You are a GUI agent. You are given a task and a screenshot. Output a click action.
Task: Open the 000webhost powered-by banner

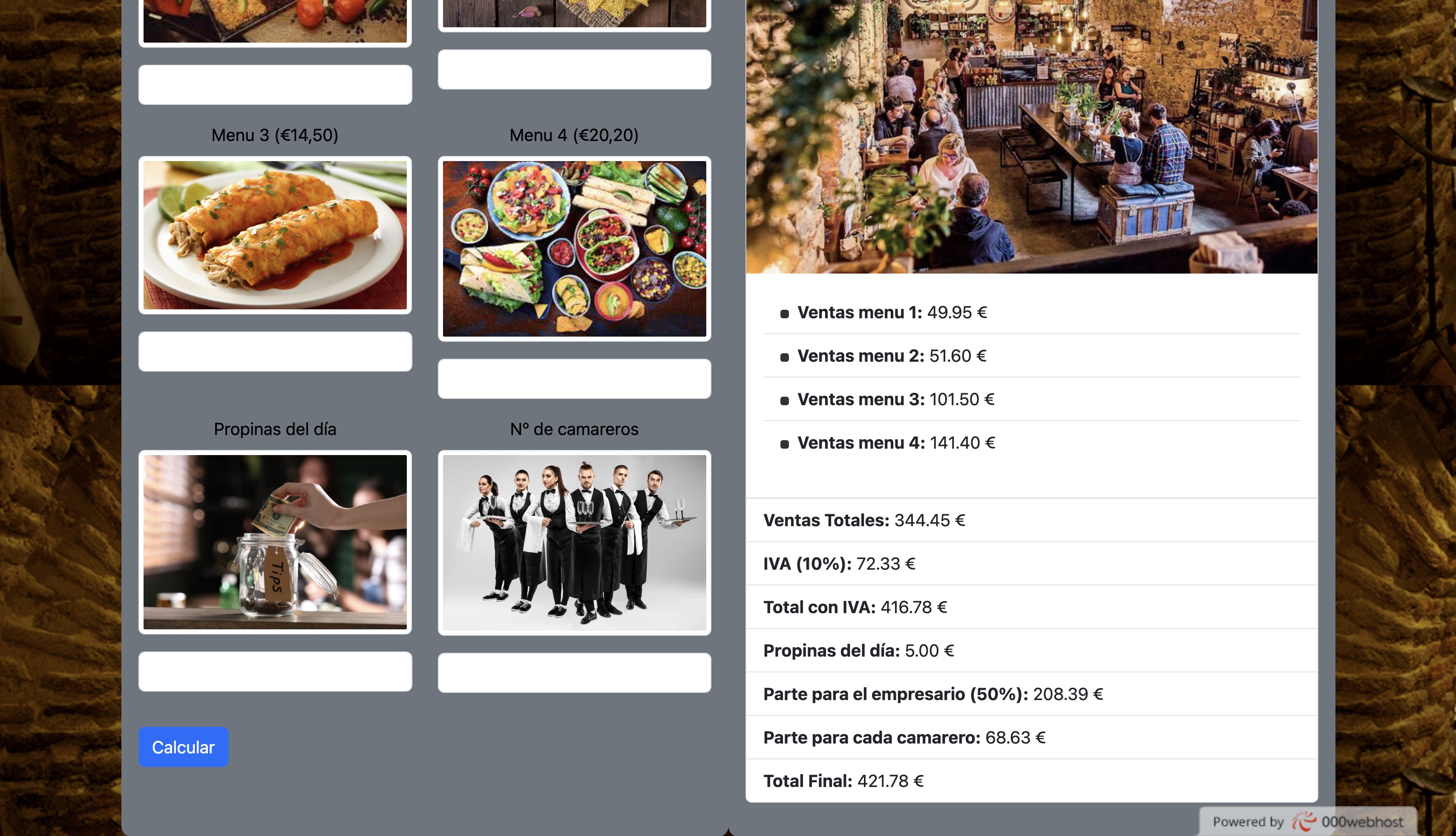tap(1307, 822)
